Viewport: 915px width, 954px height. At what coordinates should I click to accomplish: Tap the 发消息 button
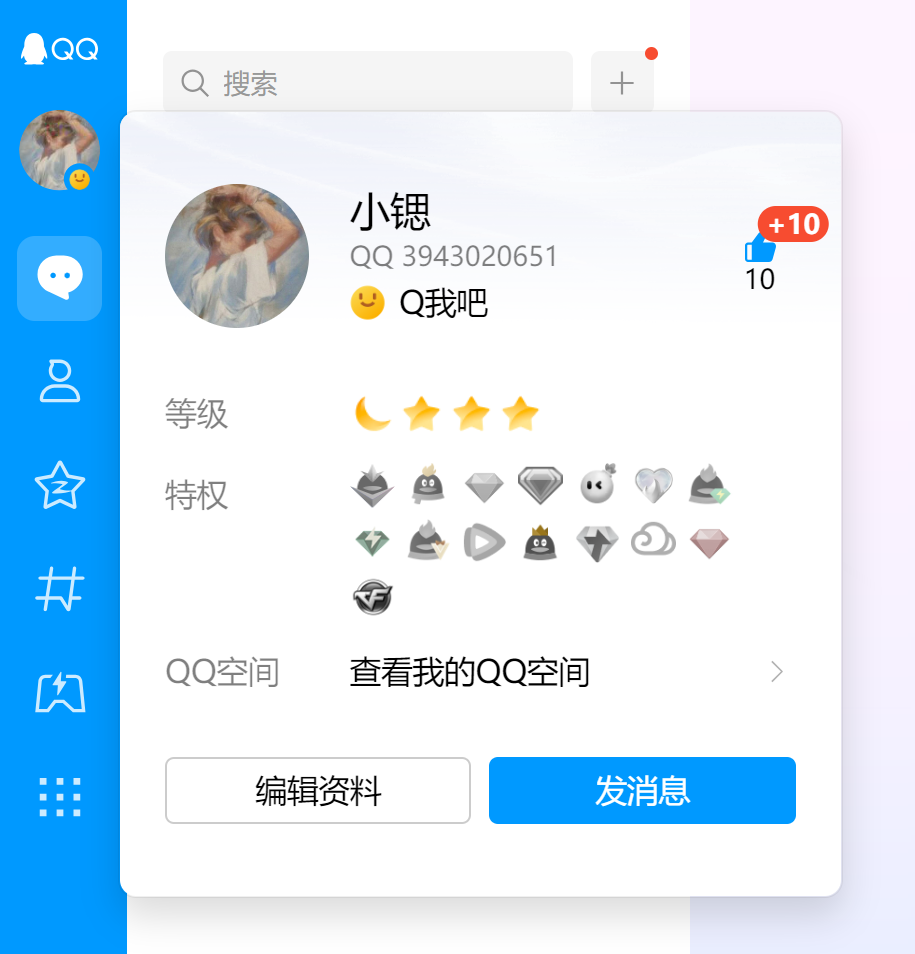[642, 791]
